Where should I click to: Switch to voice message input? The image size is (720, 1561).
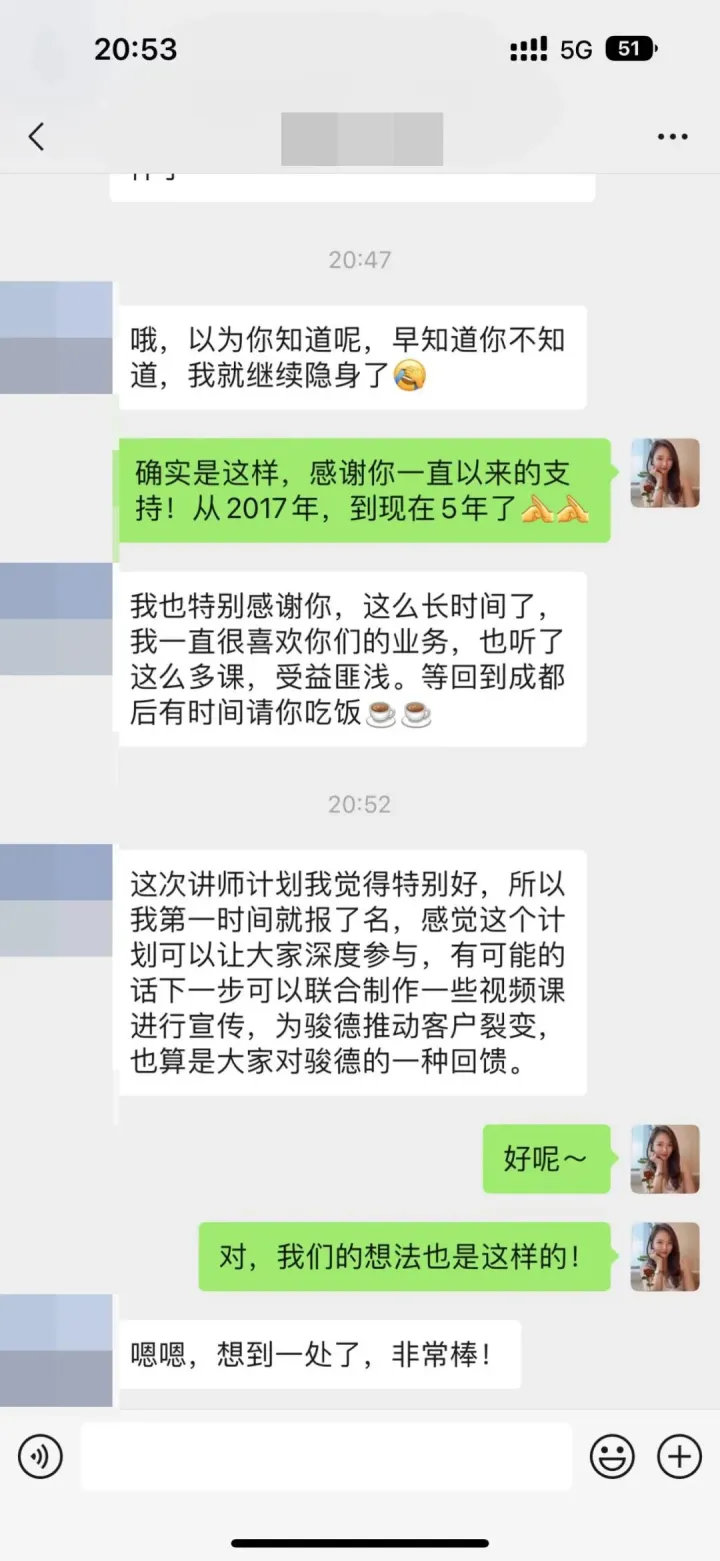click(x=40, y=1457)
